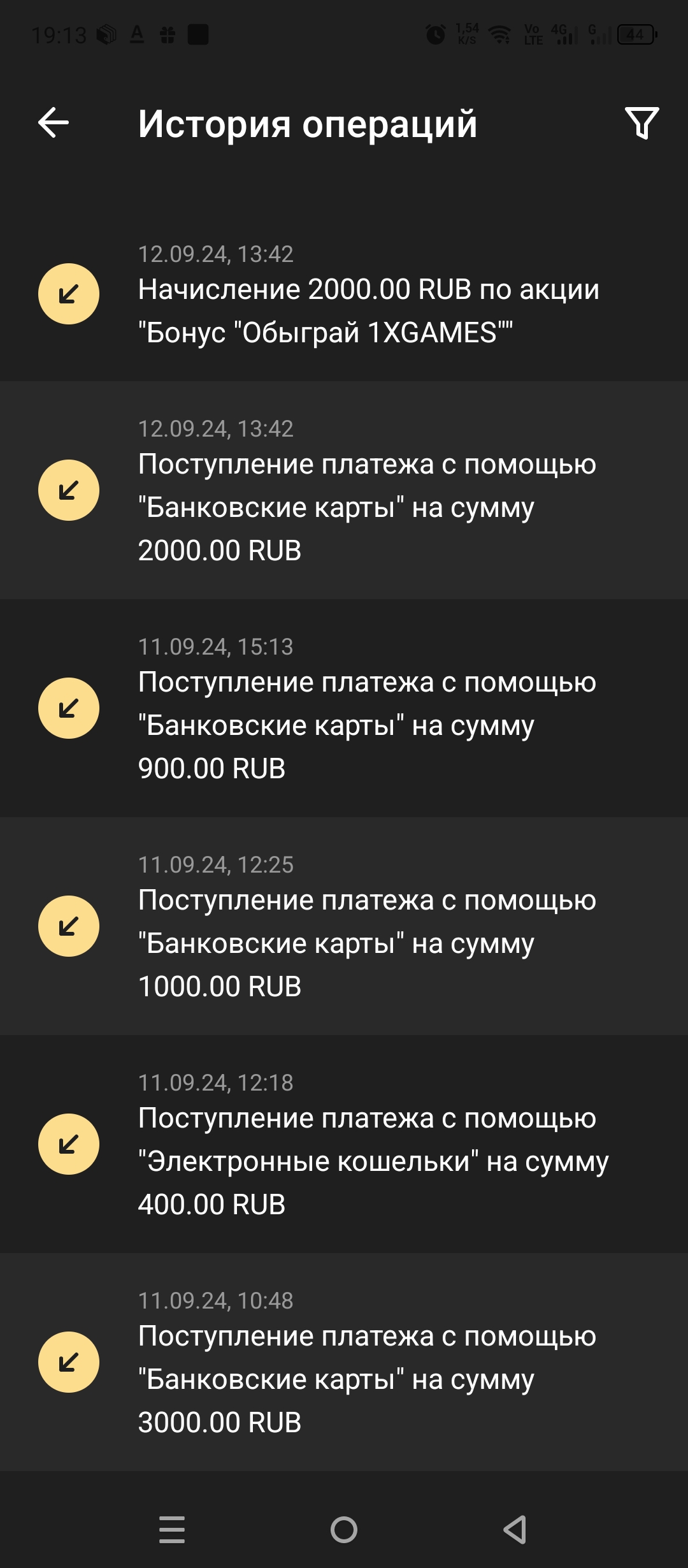This screenshot has width=688, height=1568.
Task: Go to the Android home screen
Action: coord(344,1529)
